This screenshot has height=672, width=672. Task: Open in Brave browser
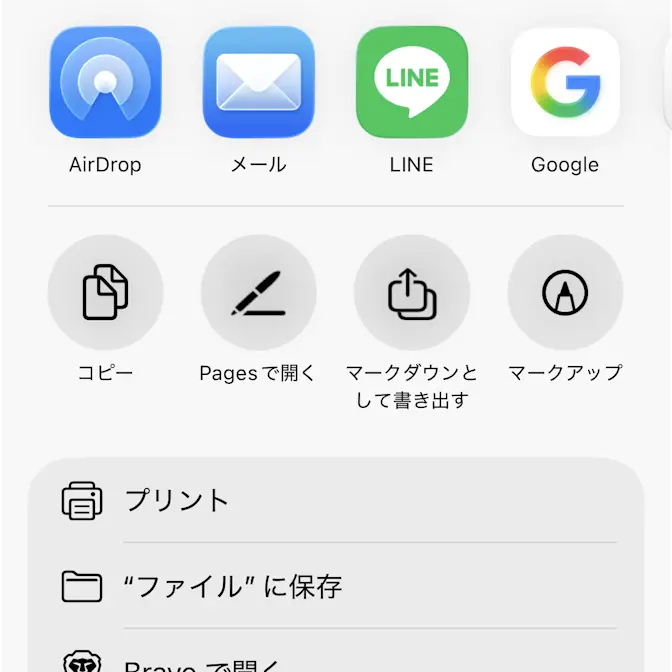click(x=335, y=662)
